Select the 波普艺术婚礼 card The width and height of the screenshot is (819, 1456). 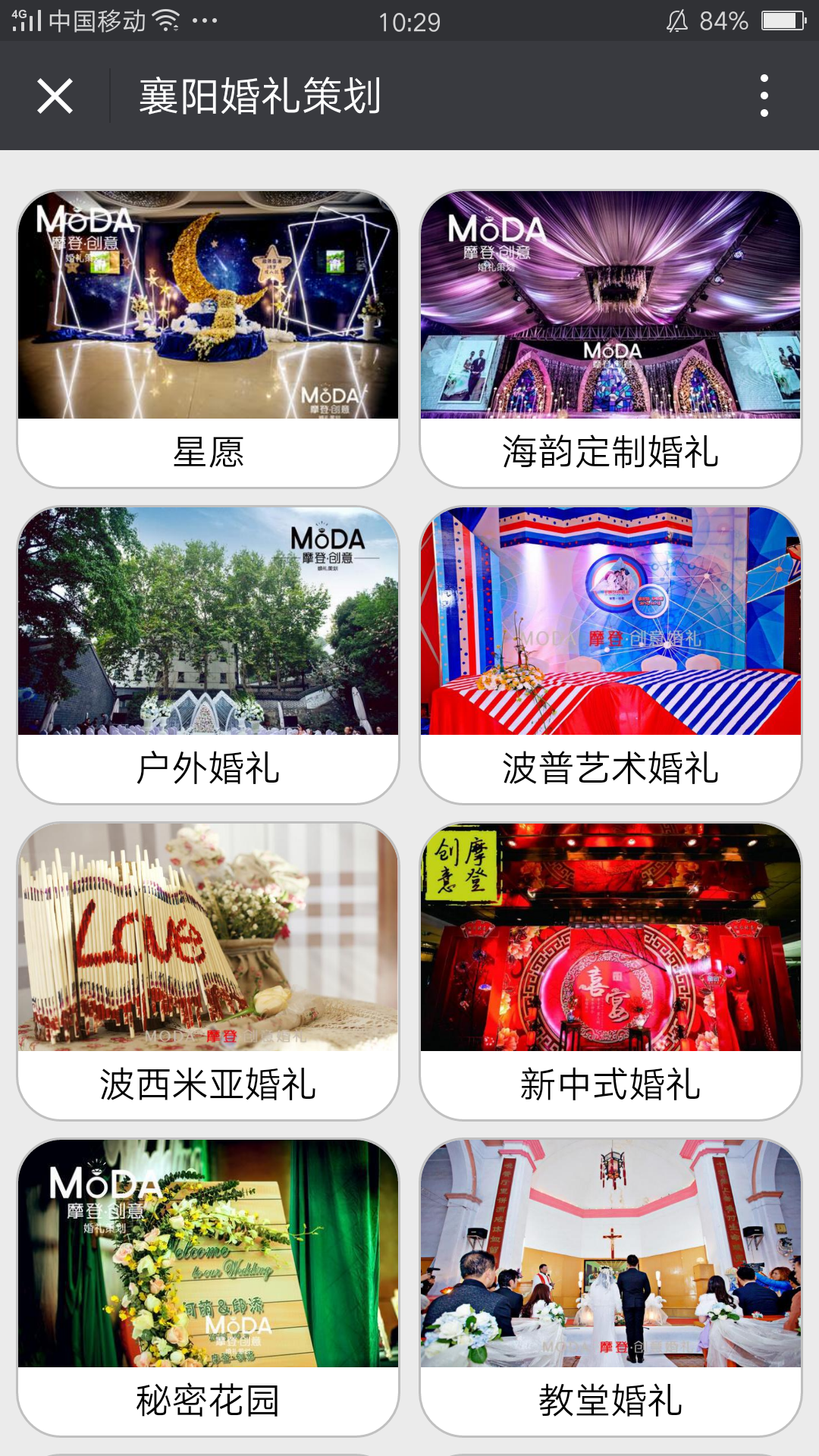click(x=610, y=655)
